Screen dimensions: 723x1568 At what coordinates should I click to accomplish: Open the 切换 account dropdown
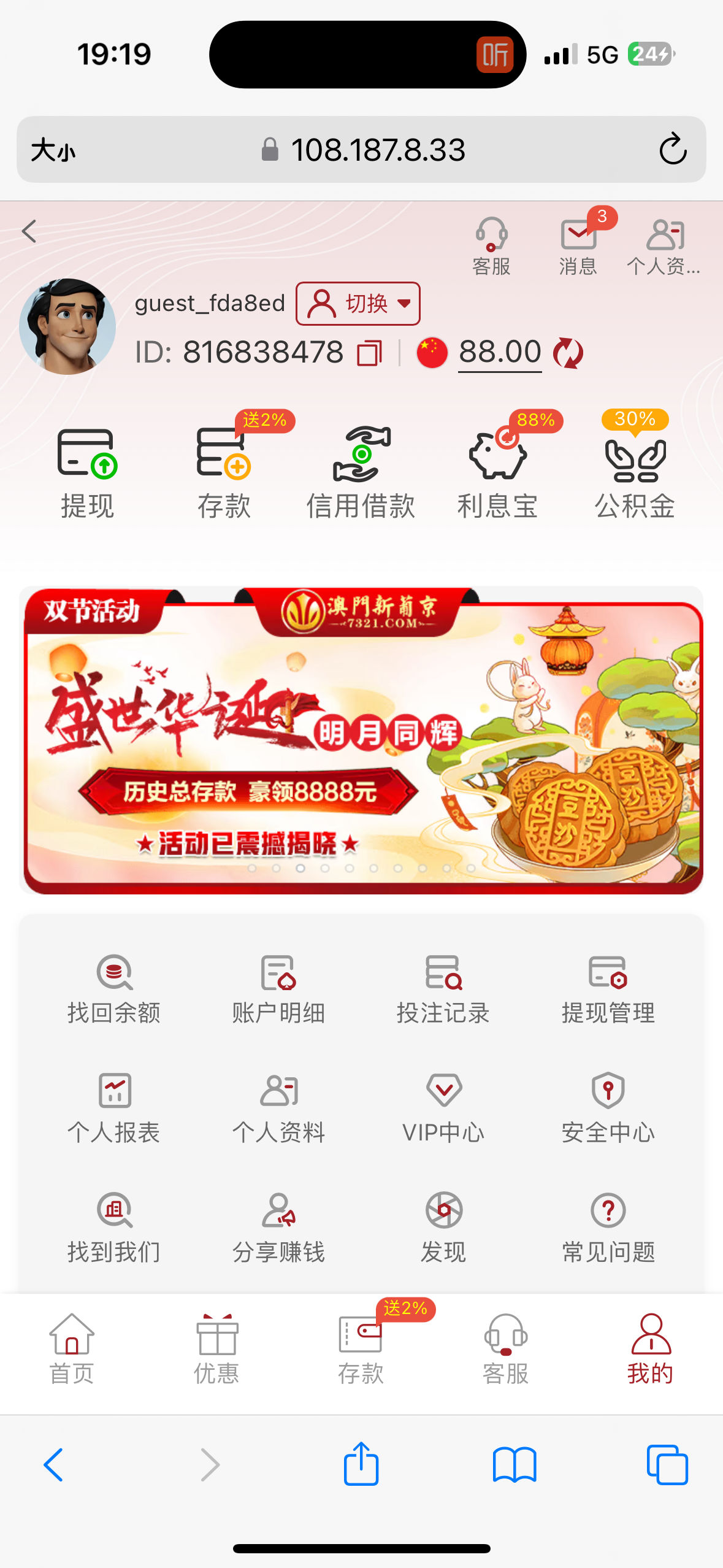(358, 304)
